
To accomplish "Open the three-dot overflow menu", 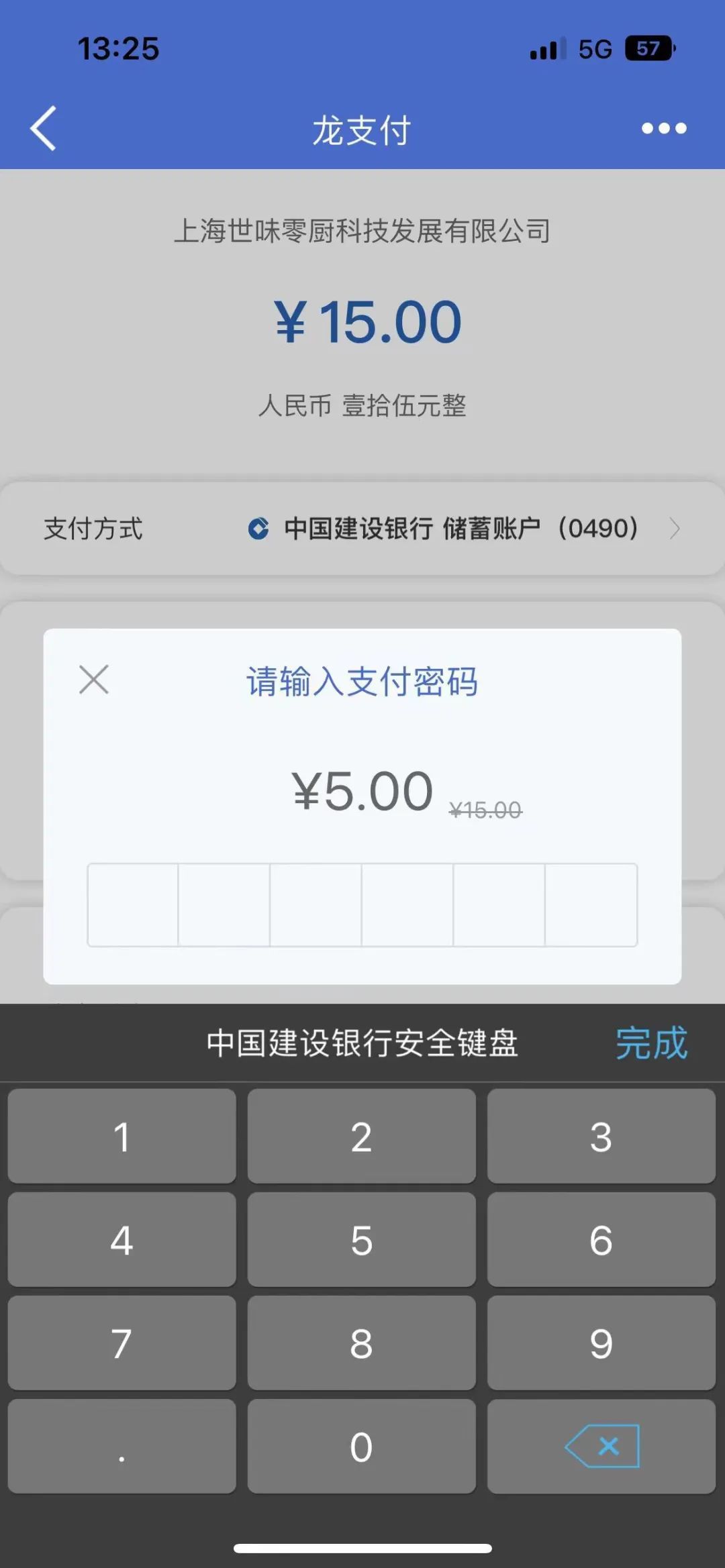I will point(663,128).
